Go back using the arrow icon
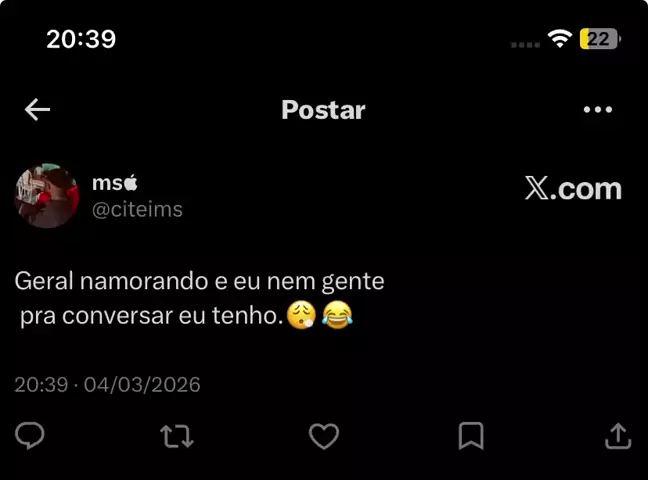This screenshot has height=480, width=648. tap(37, 110)
